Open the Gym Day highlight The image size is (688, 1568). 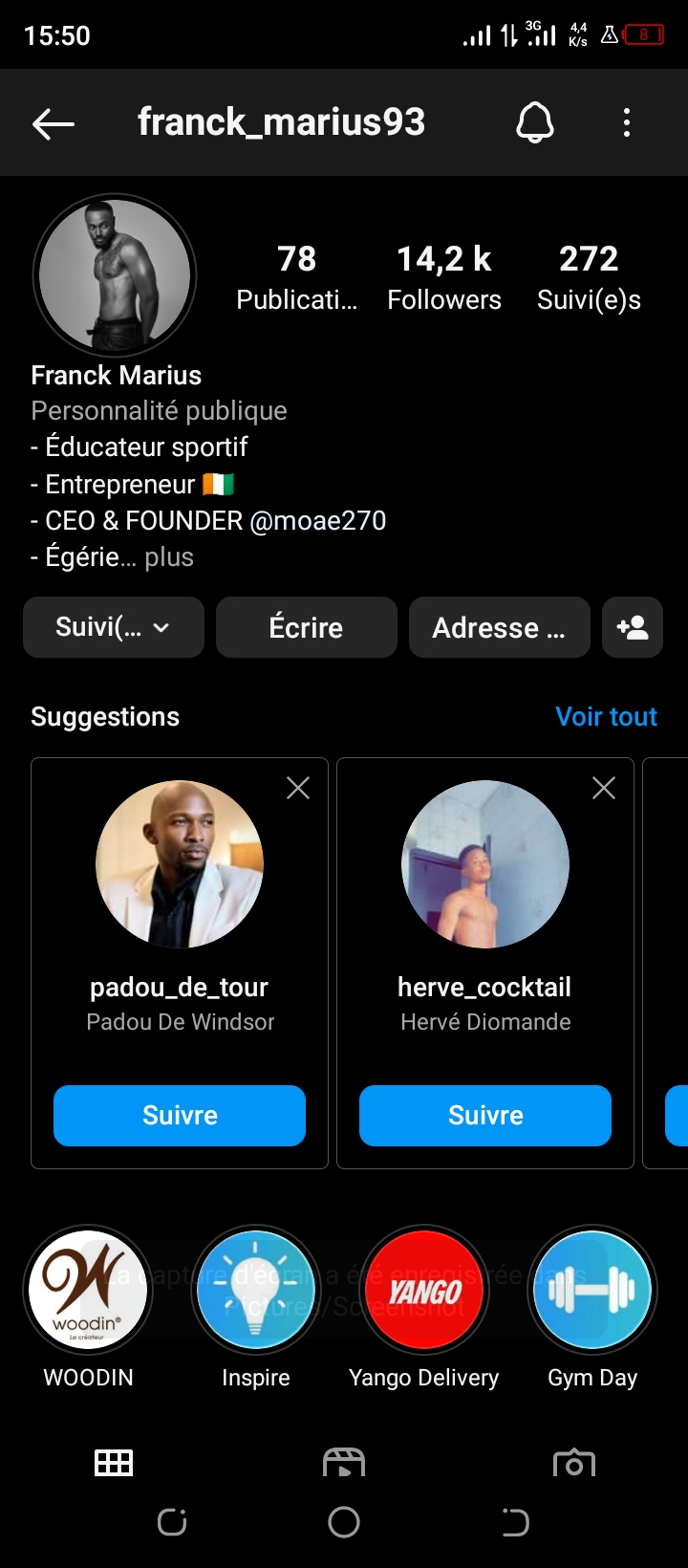(x=592, y=1291)
